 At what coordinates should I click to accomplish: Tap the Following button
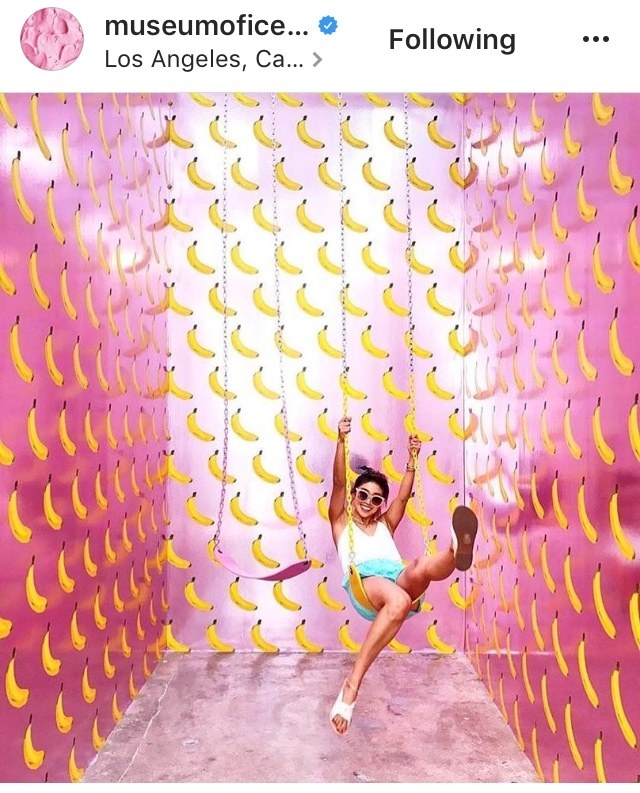[x=452, y=40]
